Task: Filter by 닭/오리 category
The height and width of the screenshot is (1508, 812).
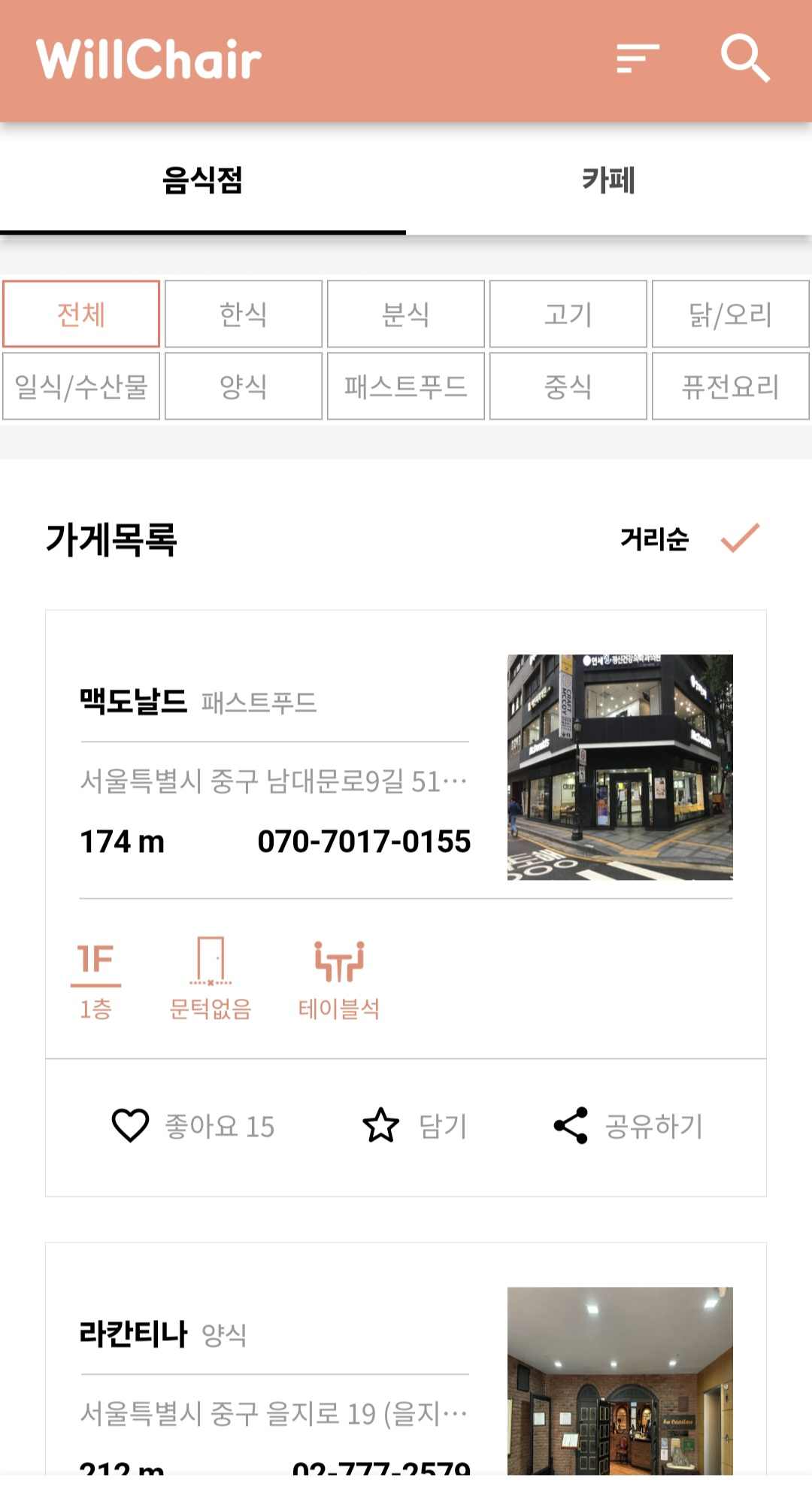Action: tap(730, 314)
